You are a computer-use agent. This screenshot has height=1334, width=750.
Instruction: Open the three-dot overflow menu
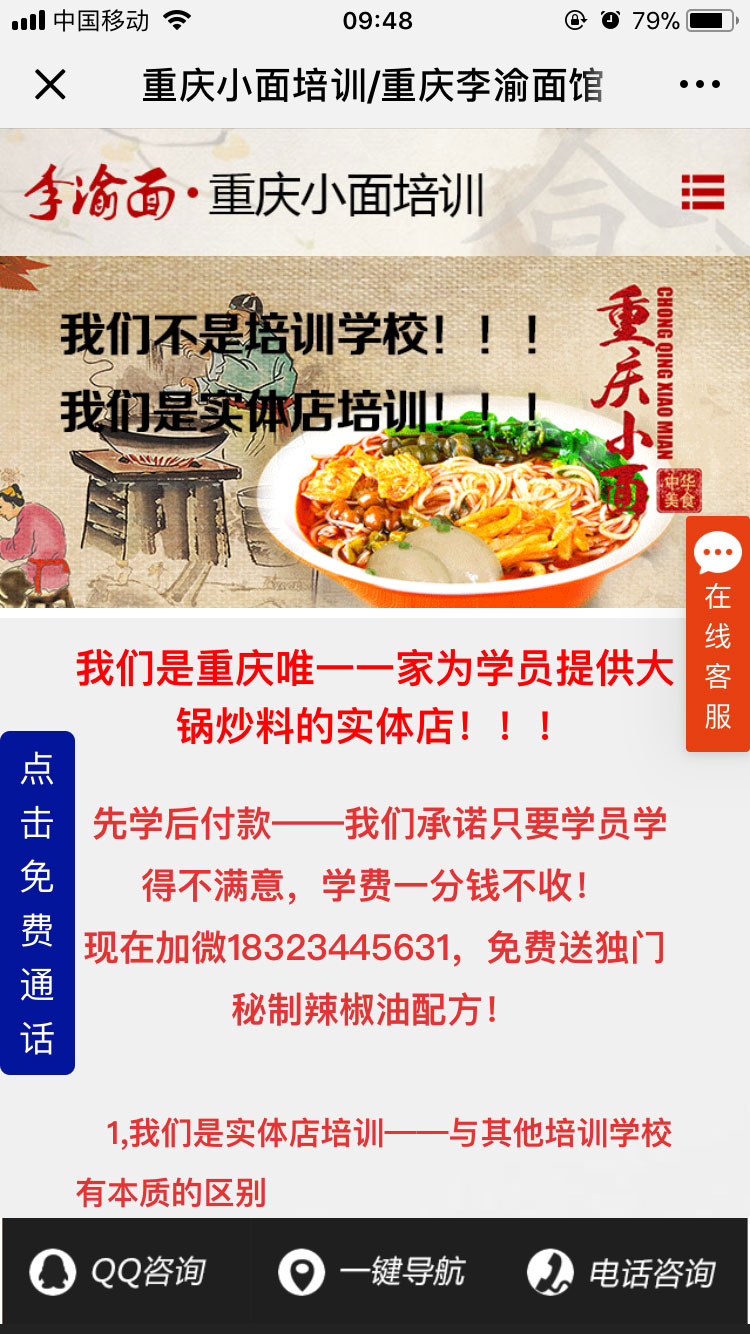tap(699, 85)
